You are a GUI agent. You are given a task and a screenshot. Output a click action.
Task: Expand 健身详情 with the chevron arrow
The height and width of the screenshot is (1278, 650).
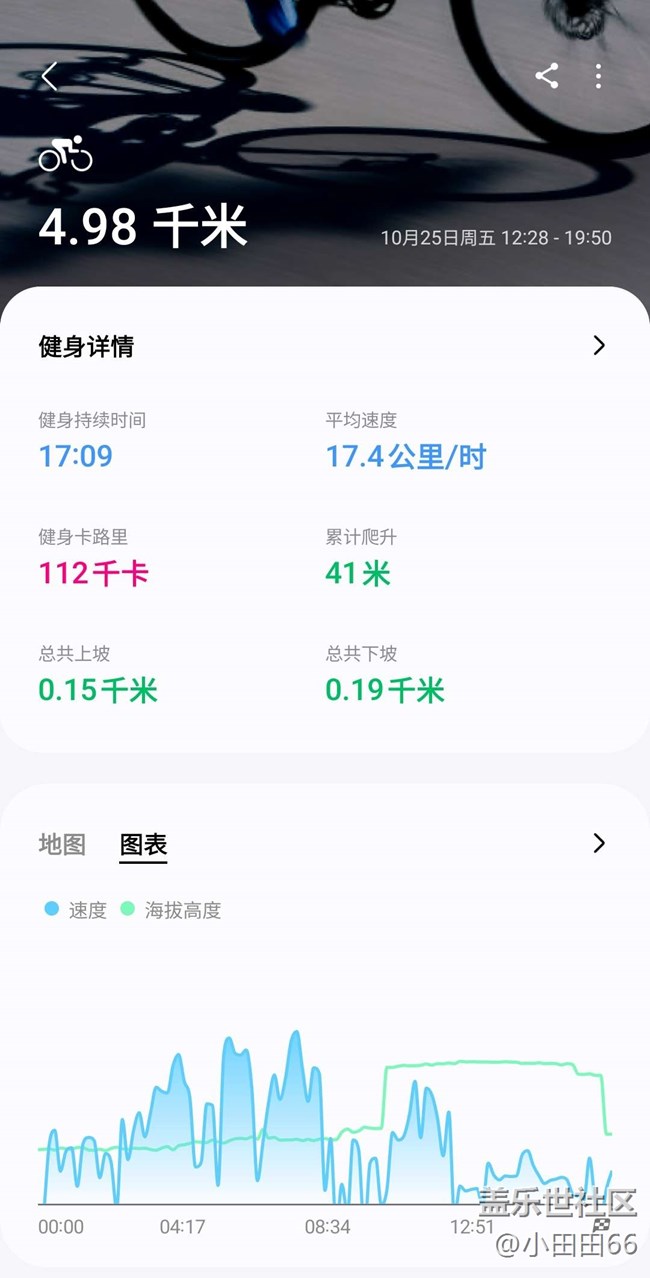(599, 346)
